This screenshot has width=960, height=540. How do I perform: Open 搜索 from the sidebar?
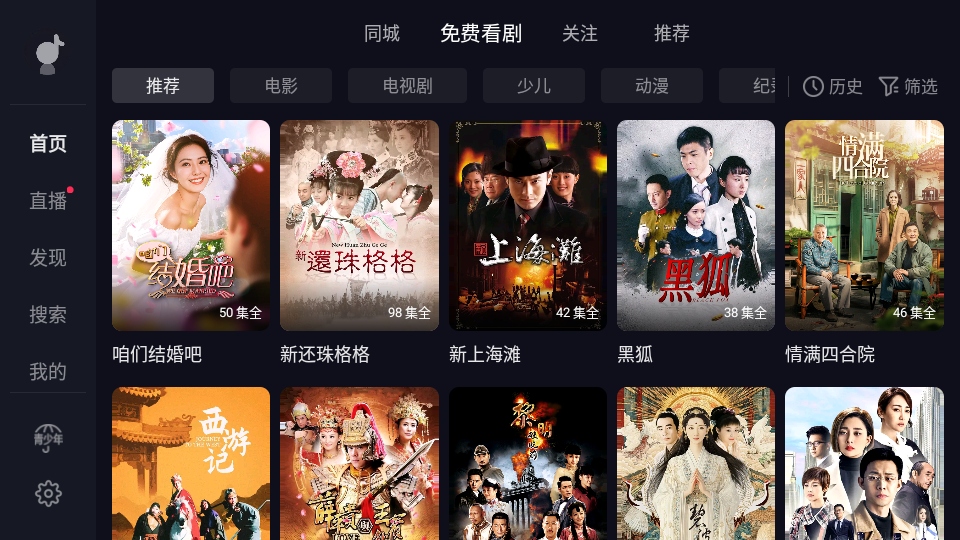(48, 315)
